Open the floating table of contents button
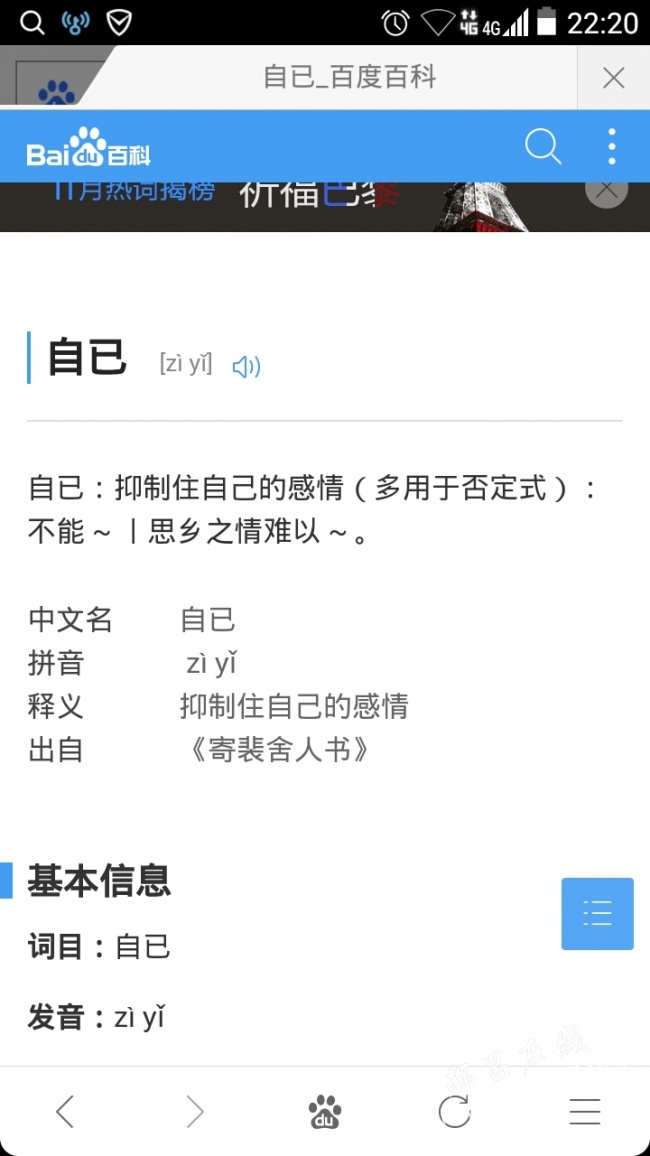The width and height of the screenshot is (650, 1156). coord(598,913)
